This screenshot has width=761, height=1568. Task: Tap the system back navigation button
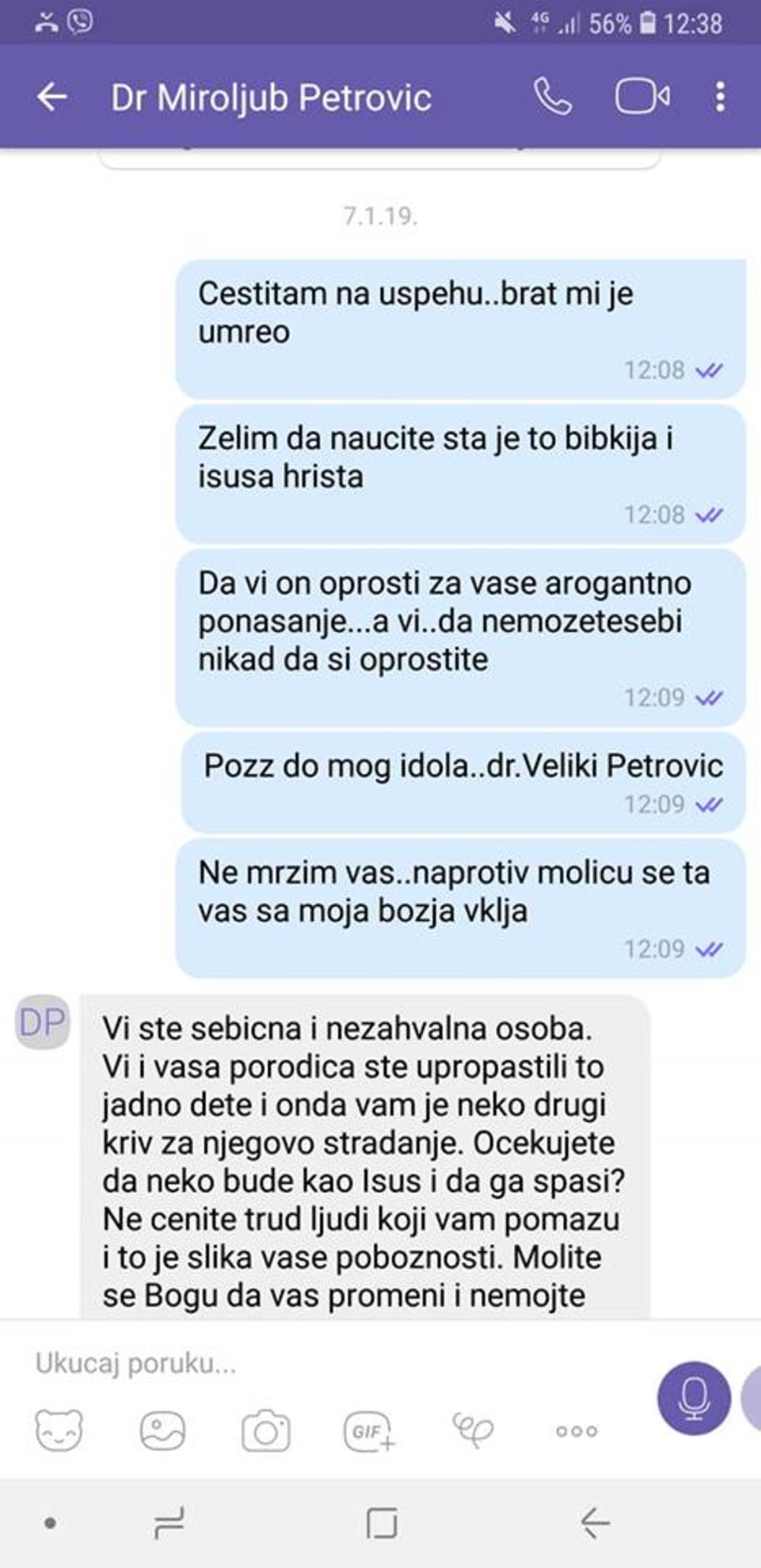pyautogui.click(x=594, y=1523)
